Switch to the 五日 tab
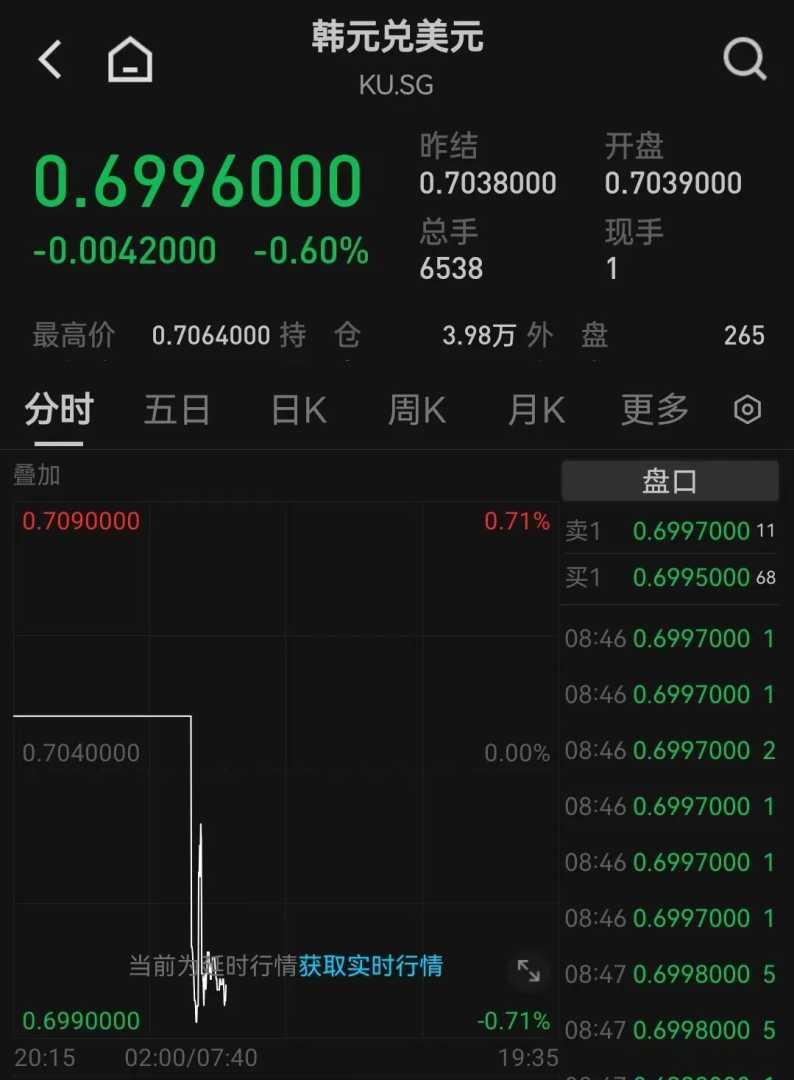794x1080 pixels. pyautogui.click(x=177, y=410)
